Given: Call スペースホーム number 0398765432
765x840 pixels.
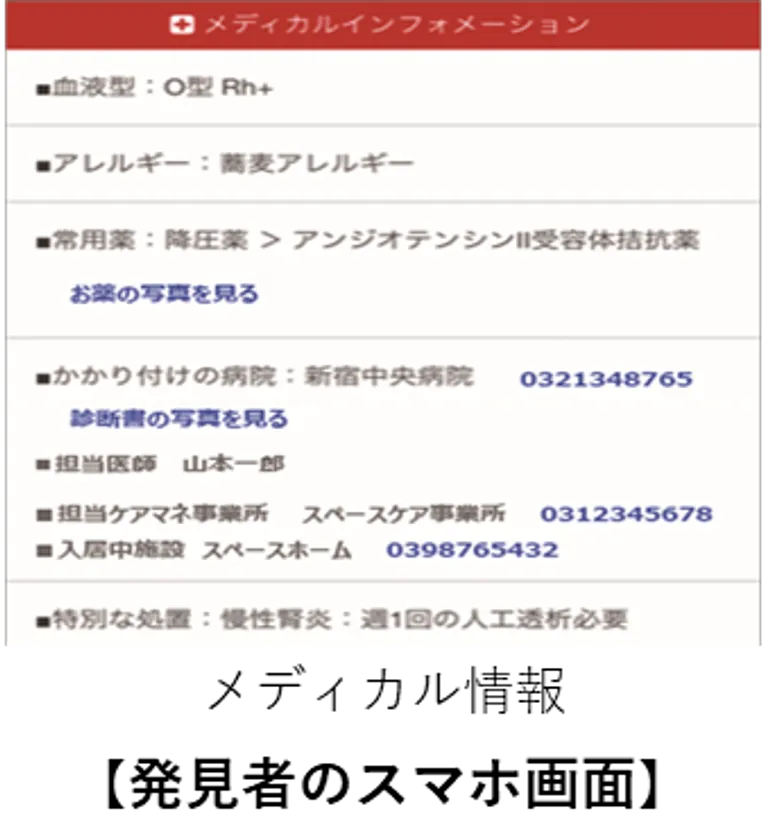Looking at the screenshot, I should 472,550.
